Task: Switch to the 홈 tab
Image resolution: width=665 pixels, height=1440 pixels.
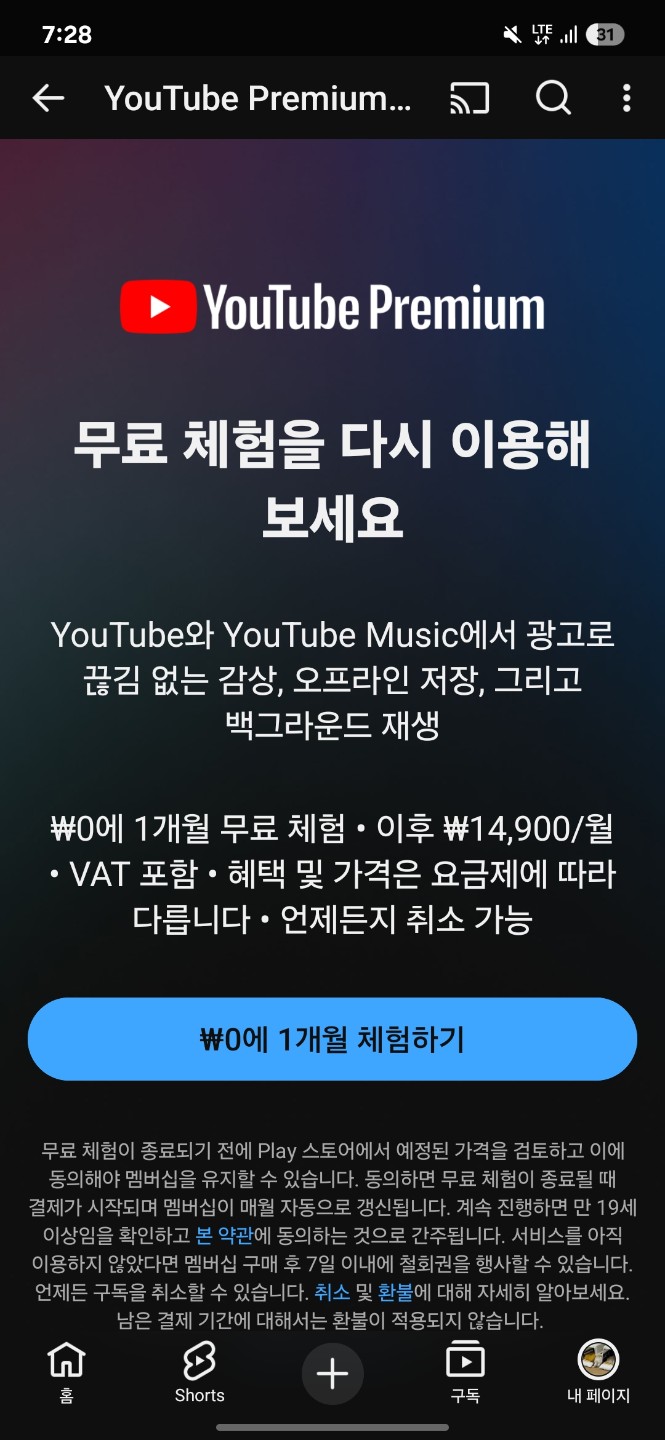Action: (x=66, y=1372)
